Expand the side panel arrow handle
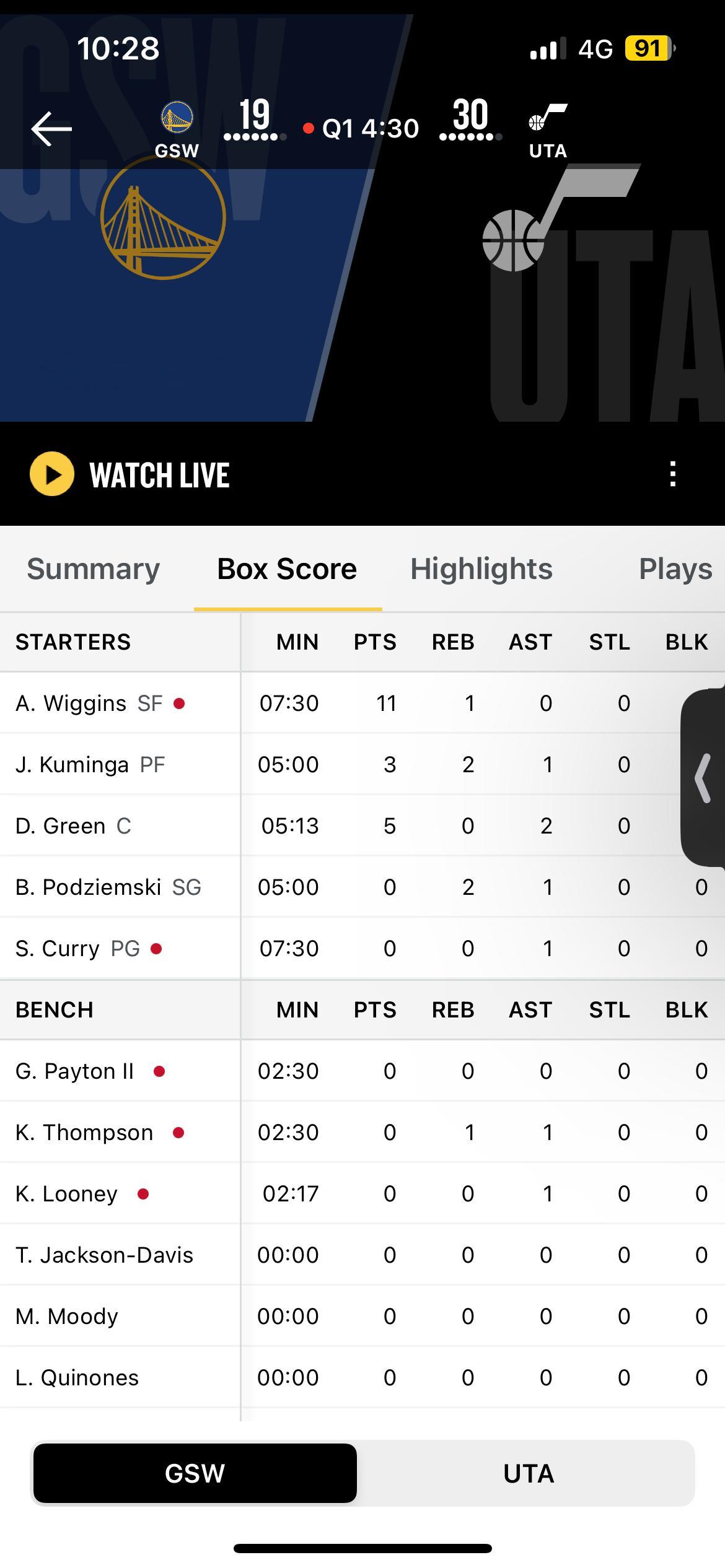 click(x=703, y=778)
